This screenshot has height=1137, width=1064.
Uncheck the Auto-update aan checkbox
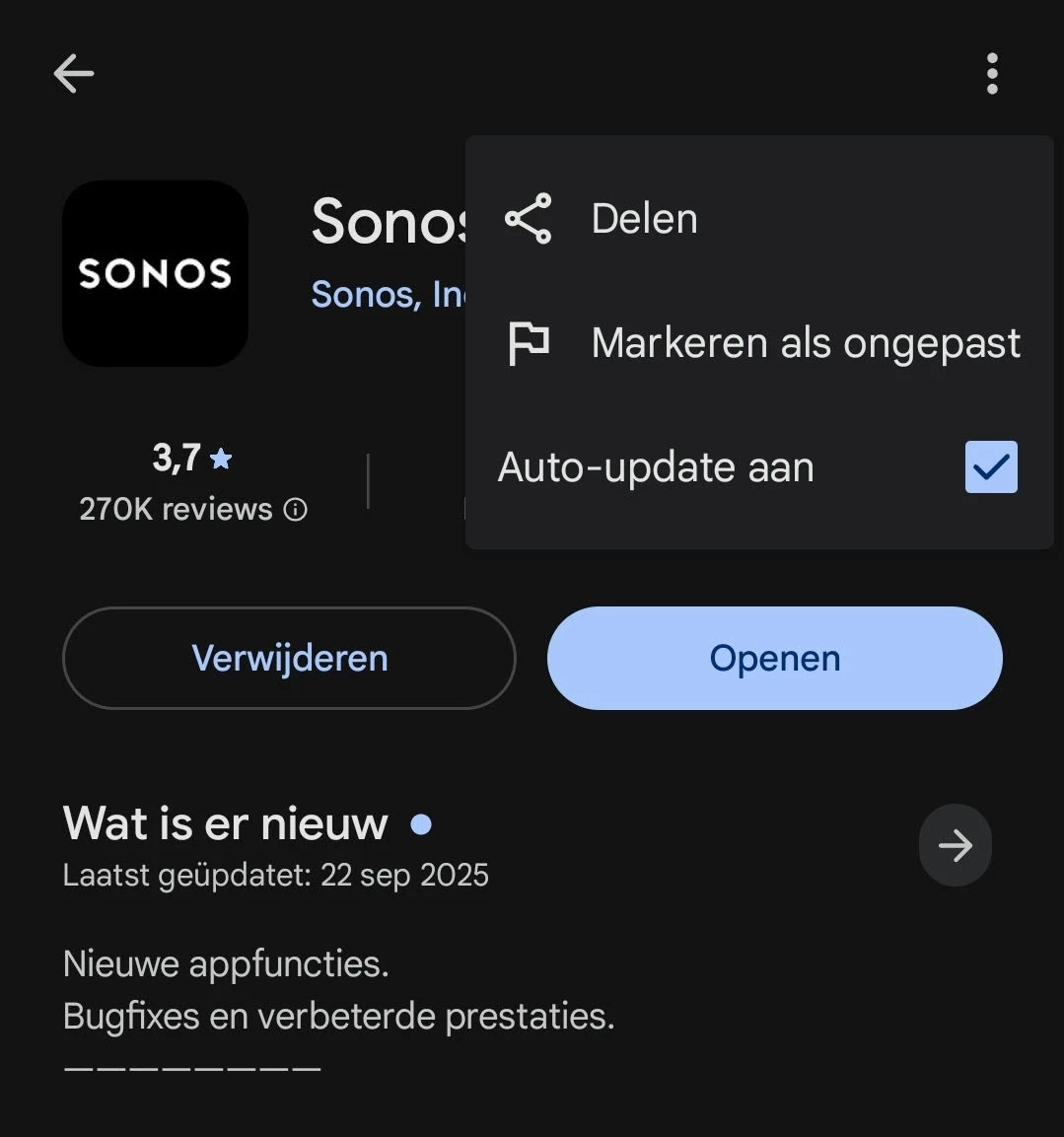pyautogui.click(x=990, y=467)
